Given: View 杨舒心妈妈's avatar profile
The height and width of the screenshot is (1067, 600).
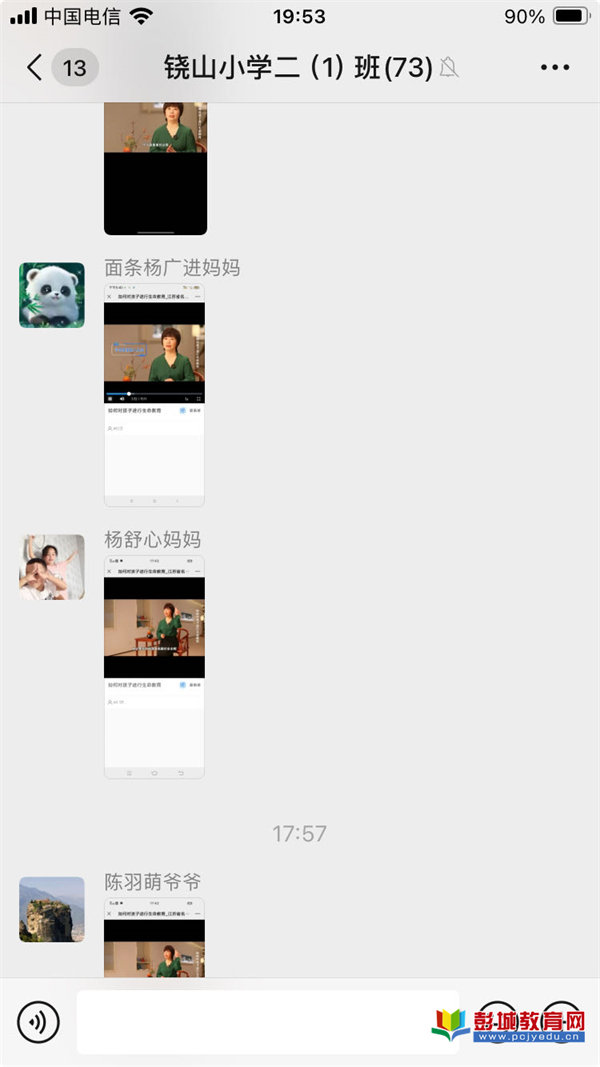Looking at the screenshot, I should pyautogui.click(x=52, y=567).
